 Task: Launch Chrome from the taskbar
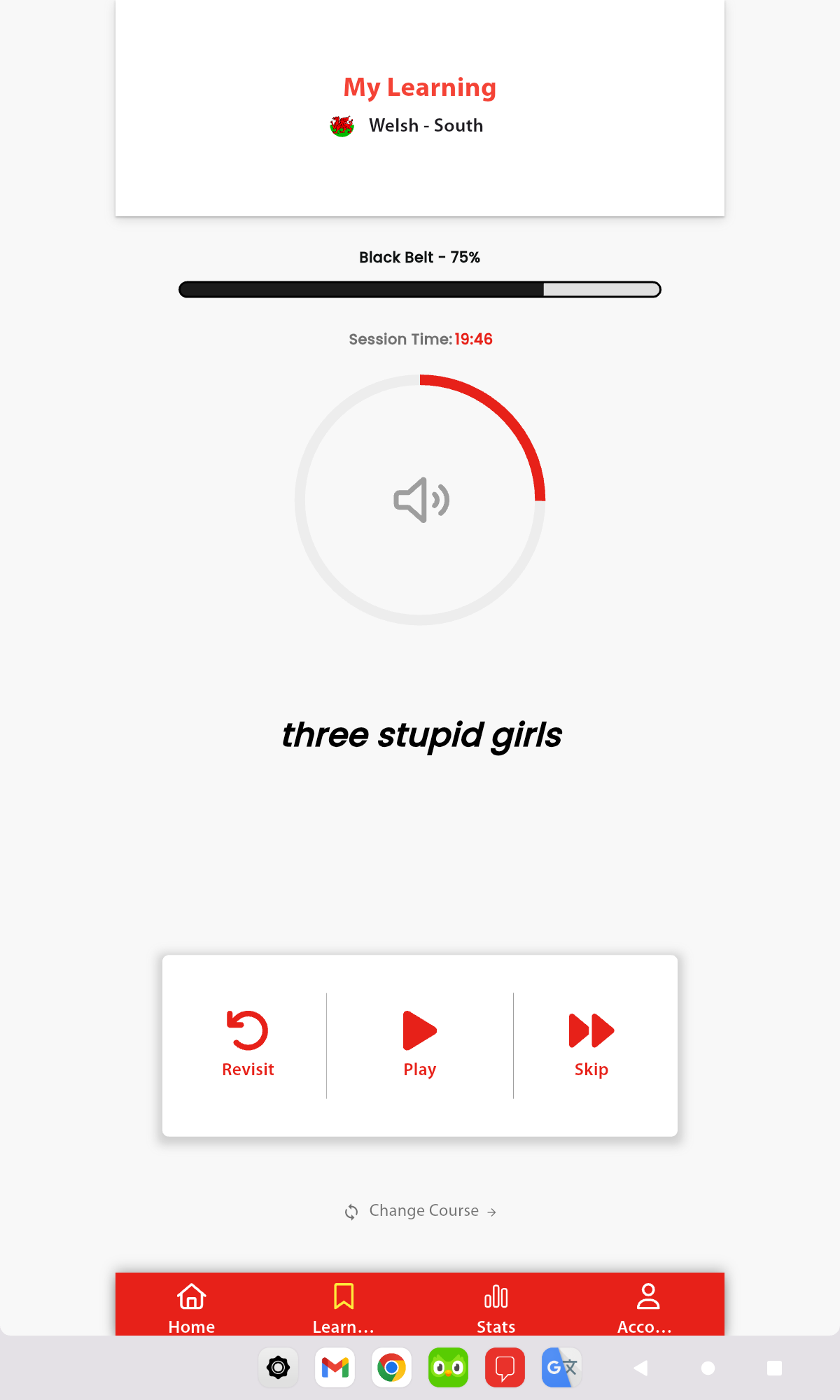392,1367
